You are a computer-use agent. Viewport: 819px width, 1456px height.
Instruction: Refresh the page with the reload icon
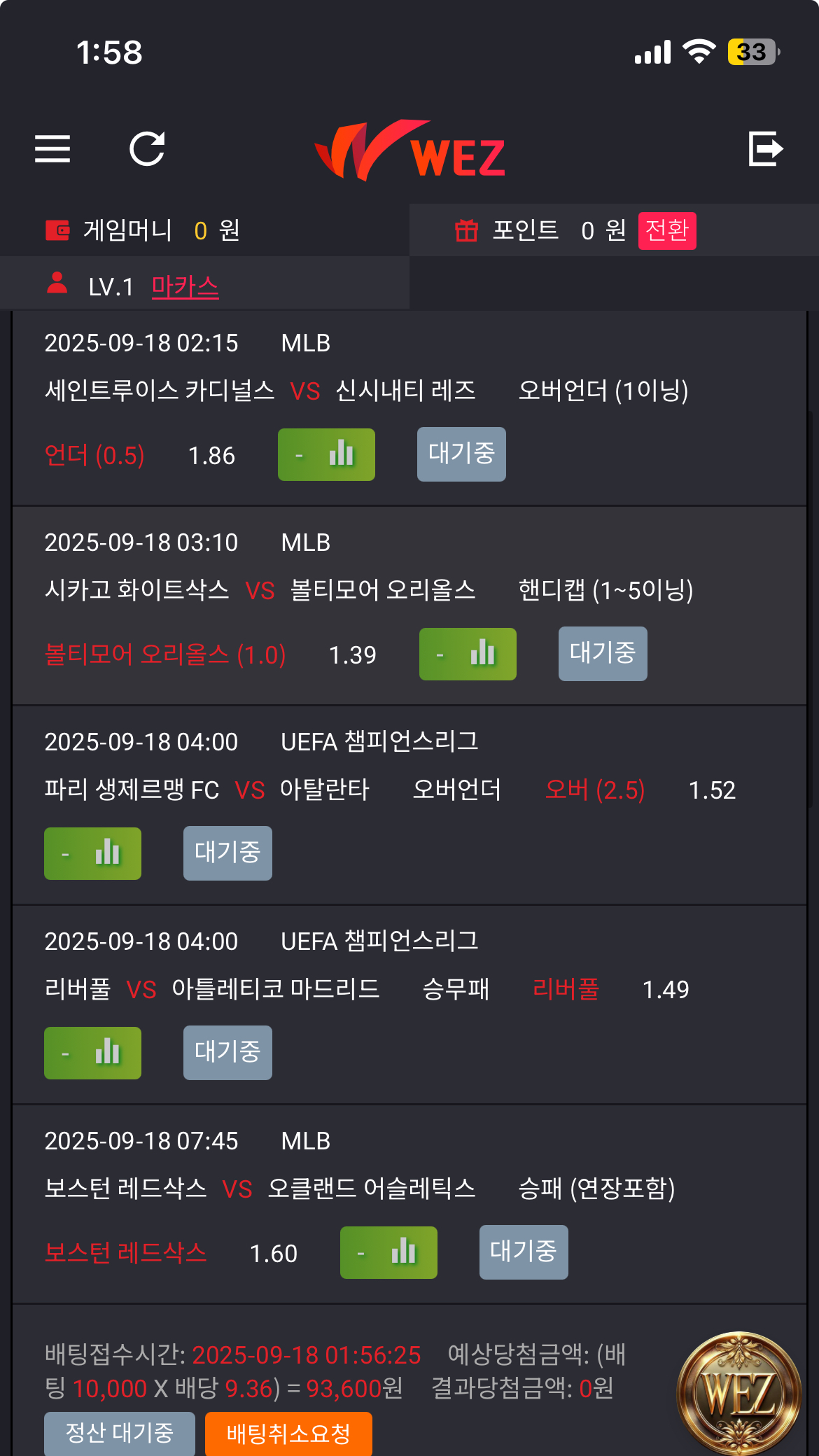pos(147,148)
